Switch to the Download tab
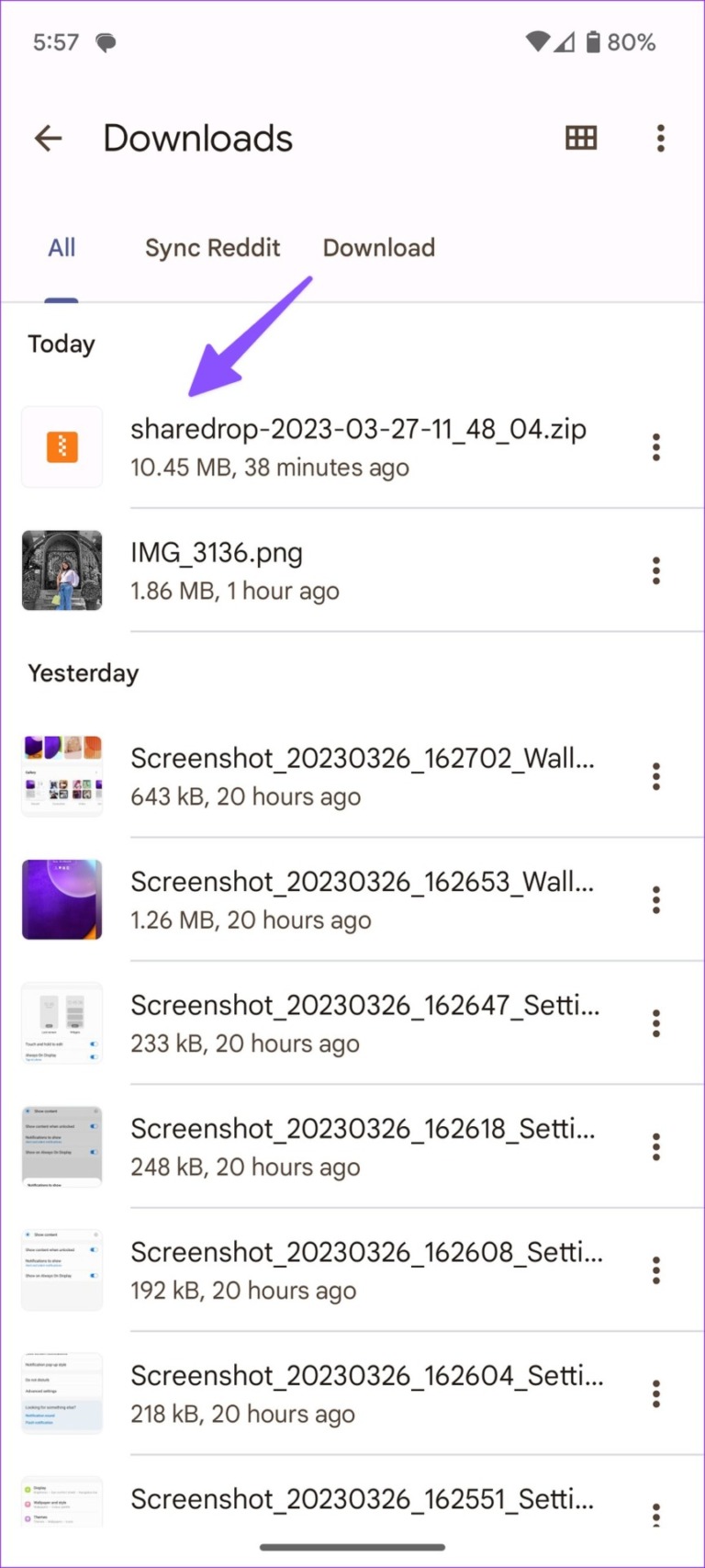The width and height of the screenshot is (705, 1568). [x=378, y=247]
